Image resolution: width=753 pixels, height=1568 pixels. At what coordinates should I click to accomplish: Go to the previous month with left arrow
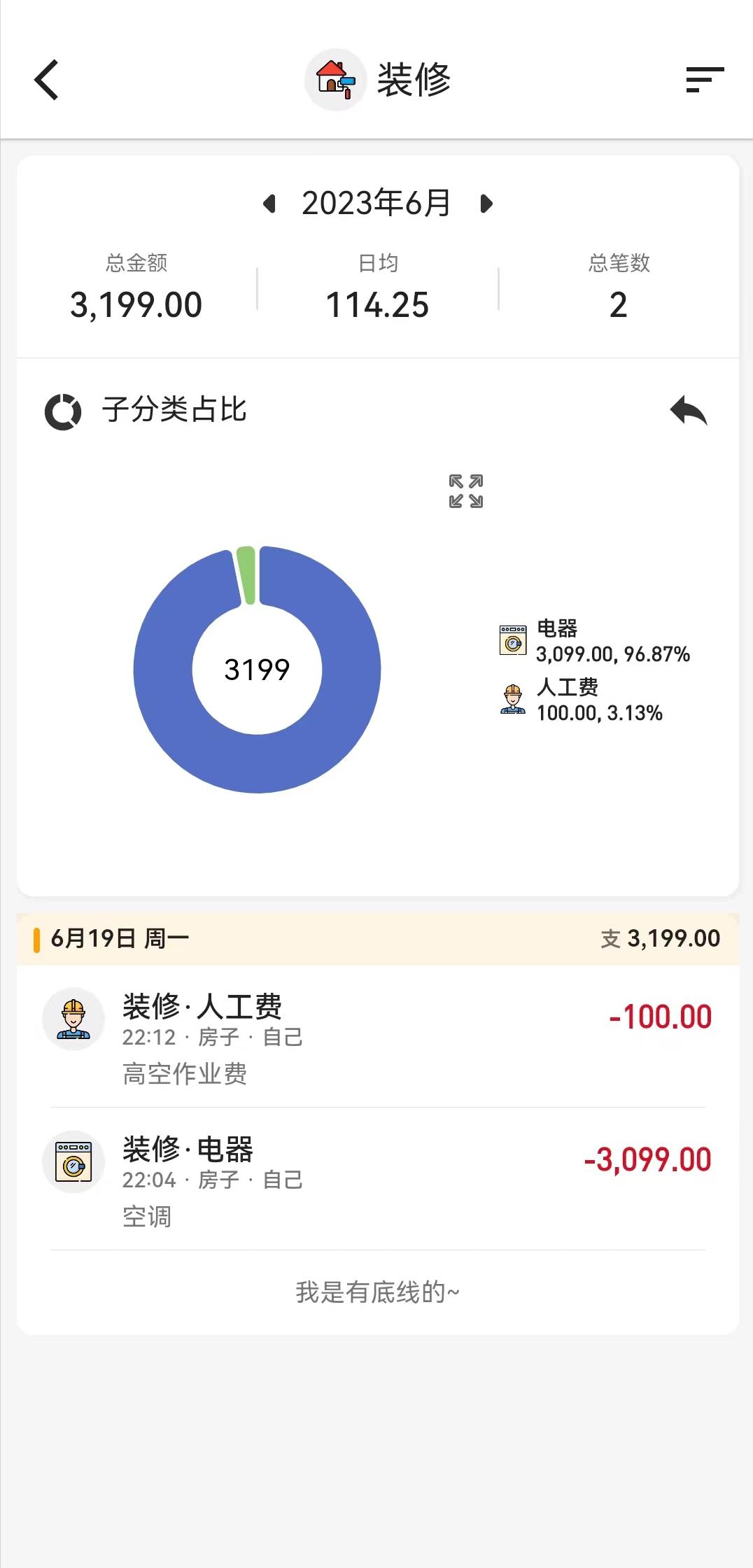tap(269, 203)
